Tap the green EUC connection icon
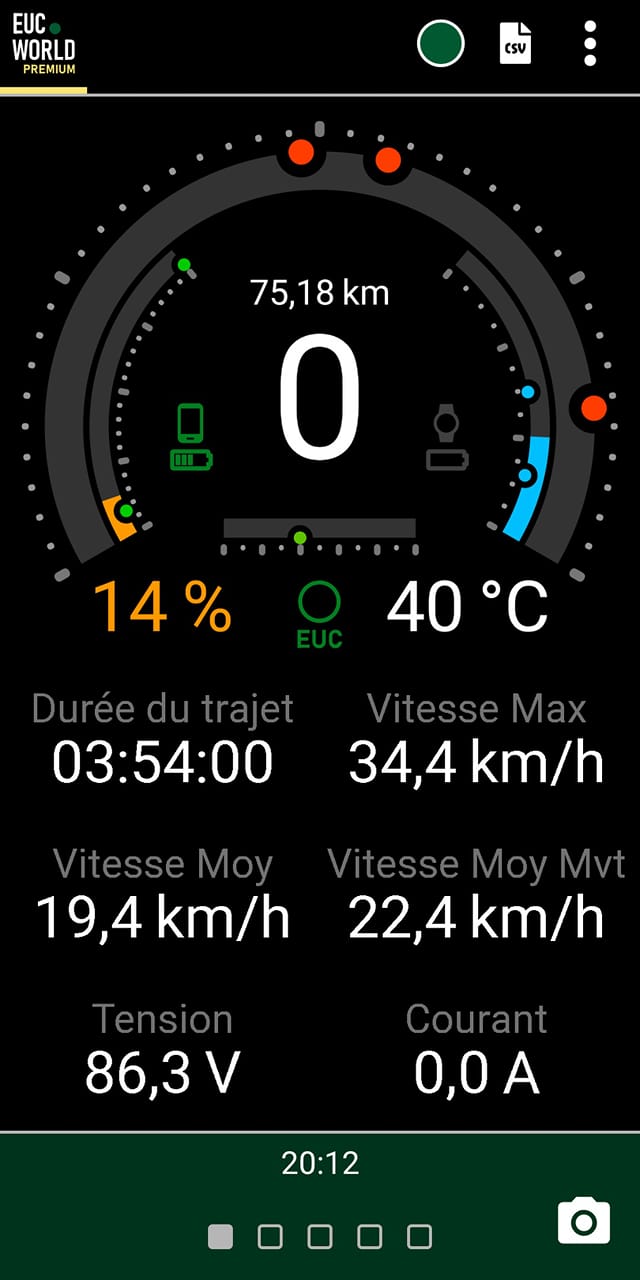This screenshot has width=640, height=1280. click(319, 615)
